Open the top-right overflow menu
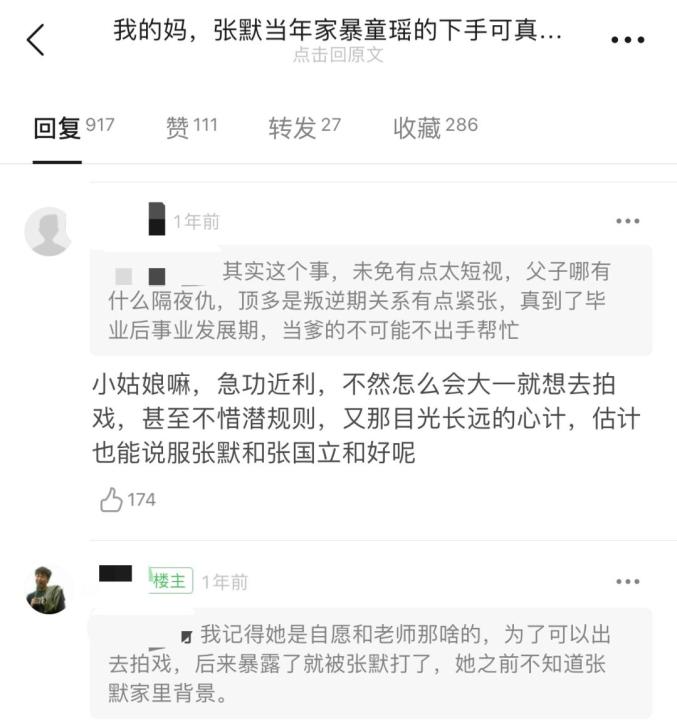Image resolution: width=677 pixels, height=720 pixels. [627, 41]
